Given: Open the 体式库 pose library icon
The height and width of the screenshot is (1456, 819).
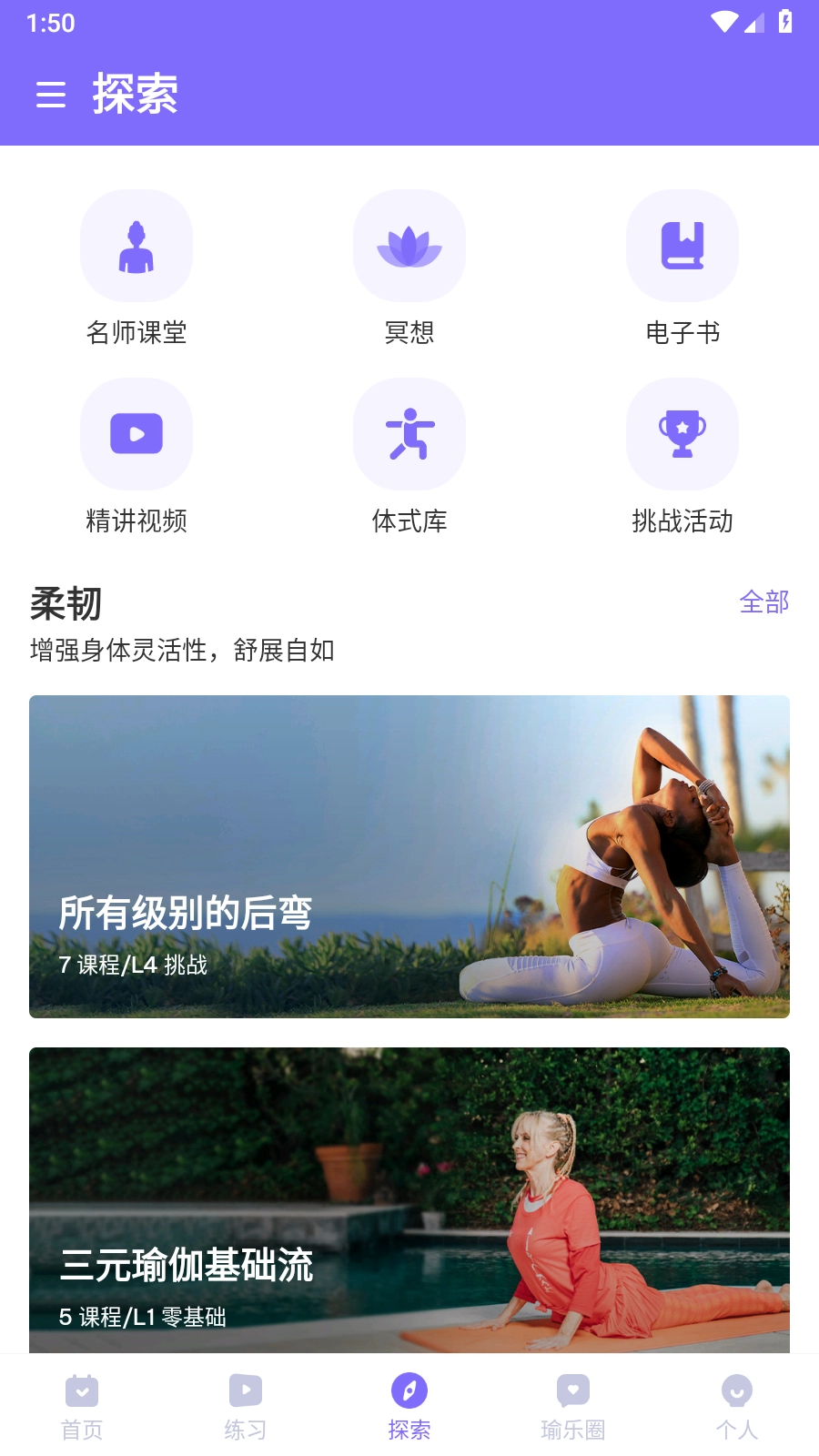Looking at the screenshot, I should (x=409, y=434).
